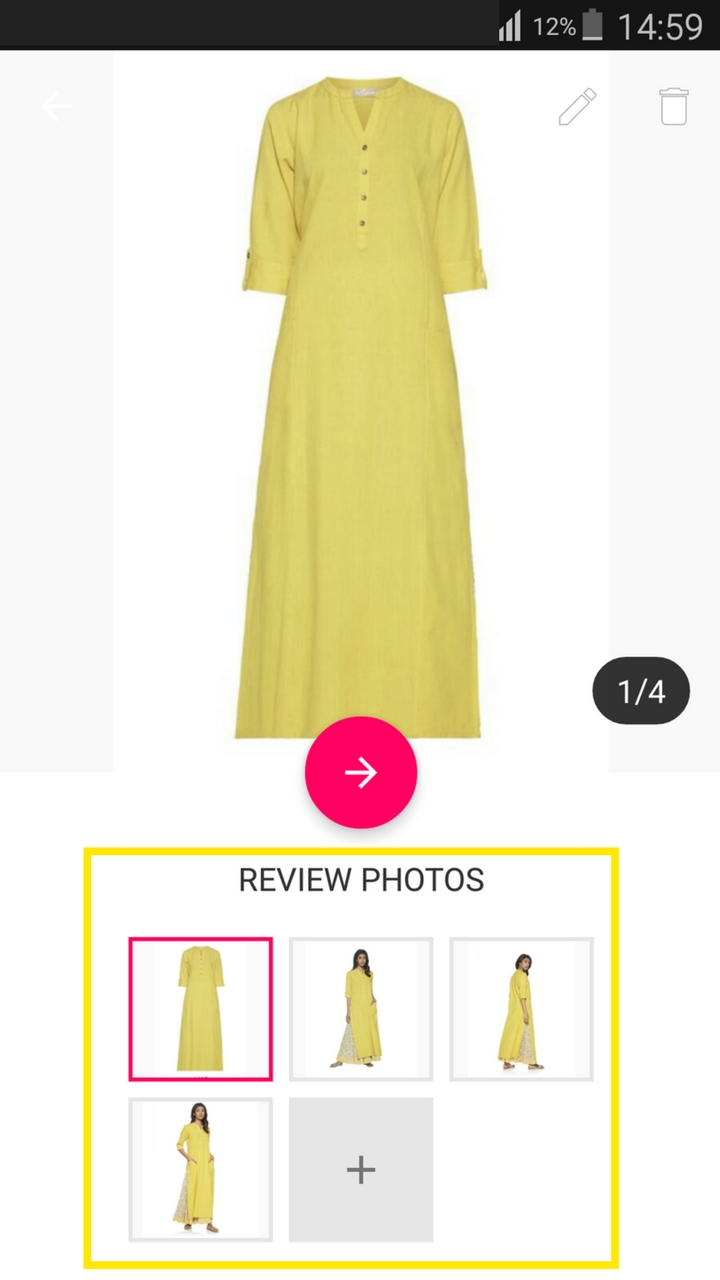Image resolution: width=720 pixels, height=1280 pixels.
Task: Edit the photo with the pencil icon
Action: coord(577,107)
